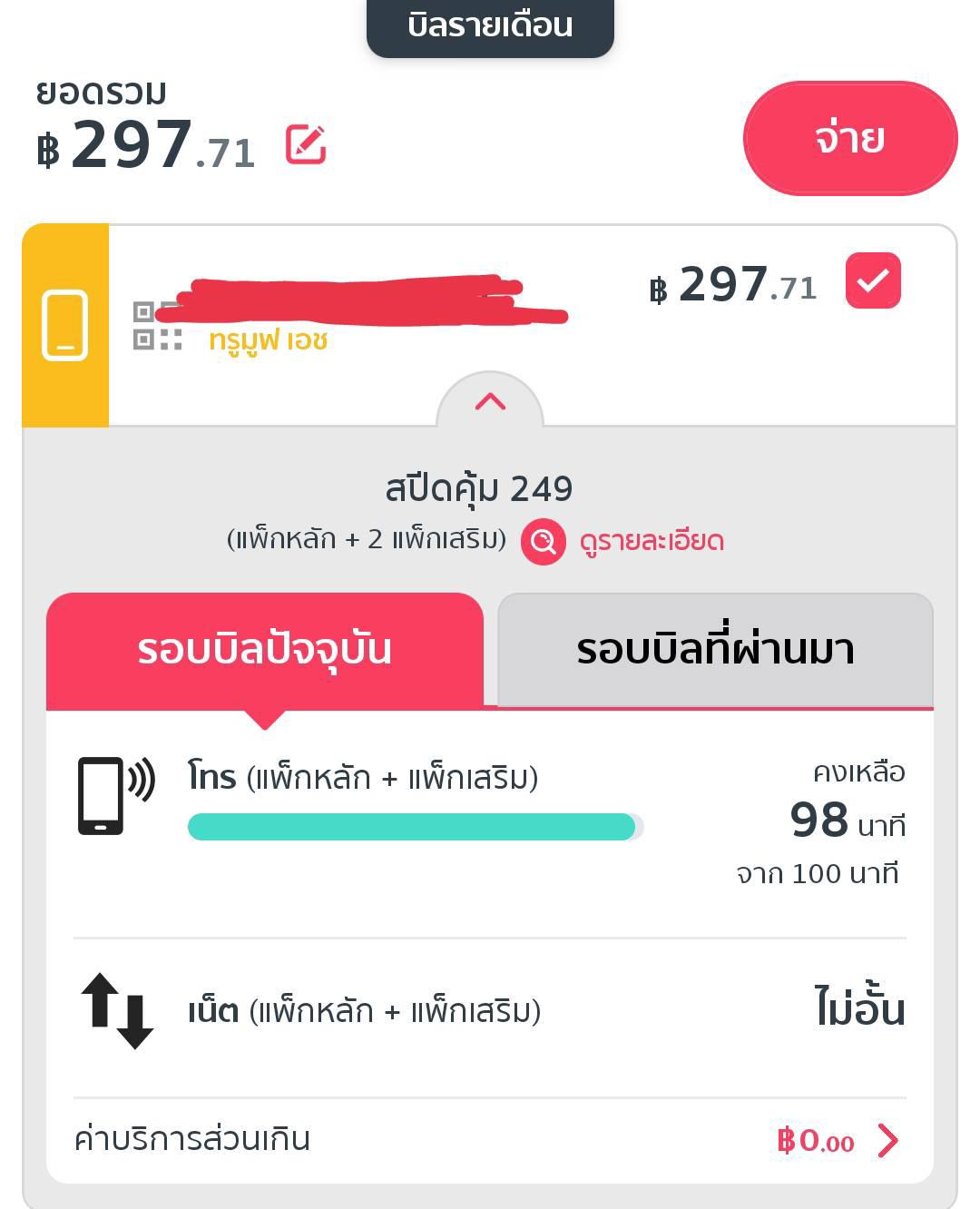Edit the total amount with pencil icon
This screenshot has height=1209, width=980.
point(306,145)
